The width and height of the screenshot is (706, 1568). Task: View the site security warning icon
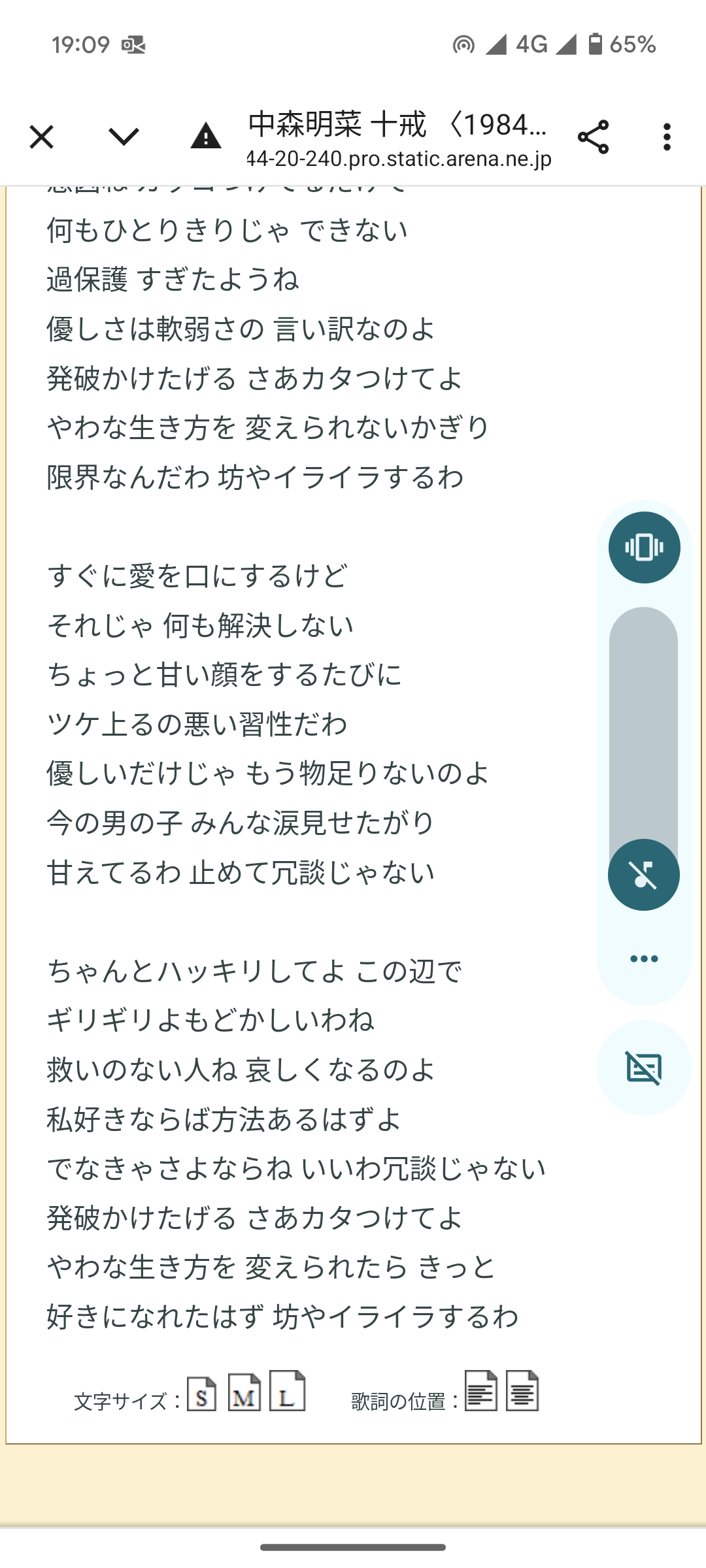tap(206, 137)
